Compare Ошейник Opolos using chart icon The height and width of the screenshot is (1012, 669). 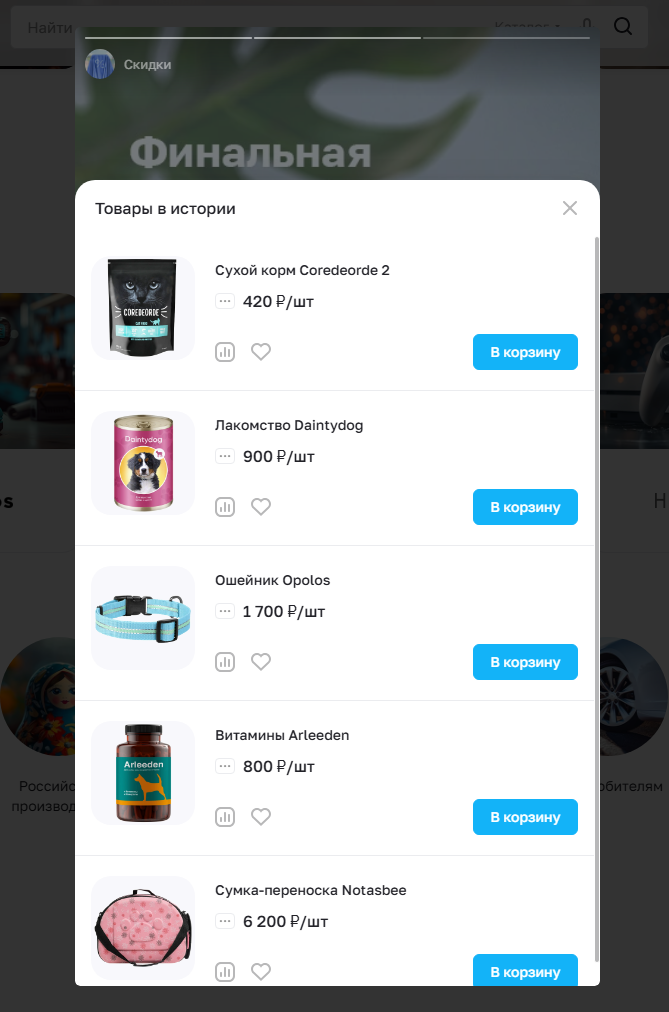coord(225,662)
